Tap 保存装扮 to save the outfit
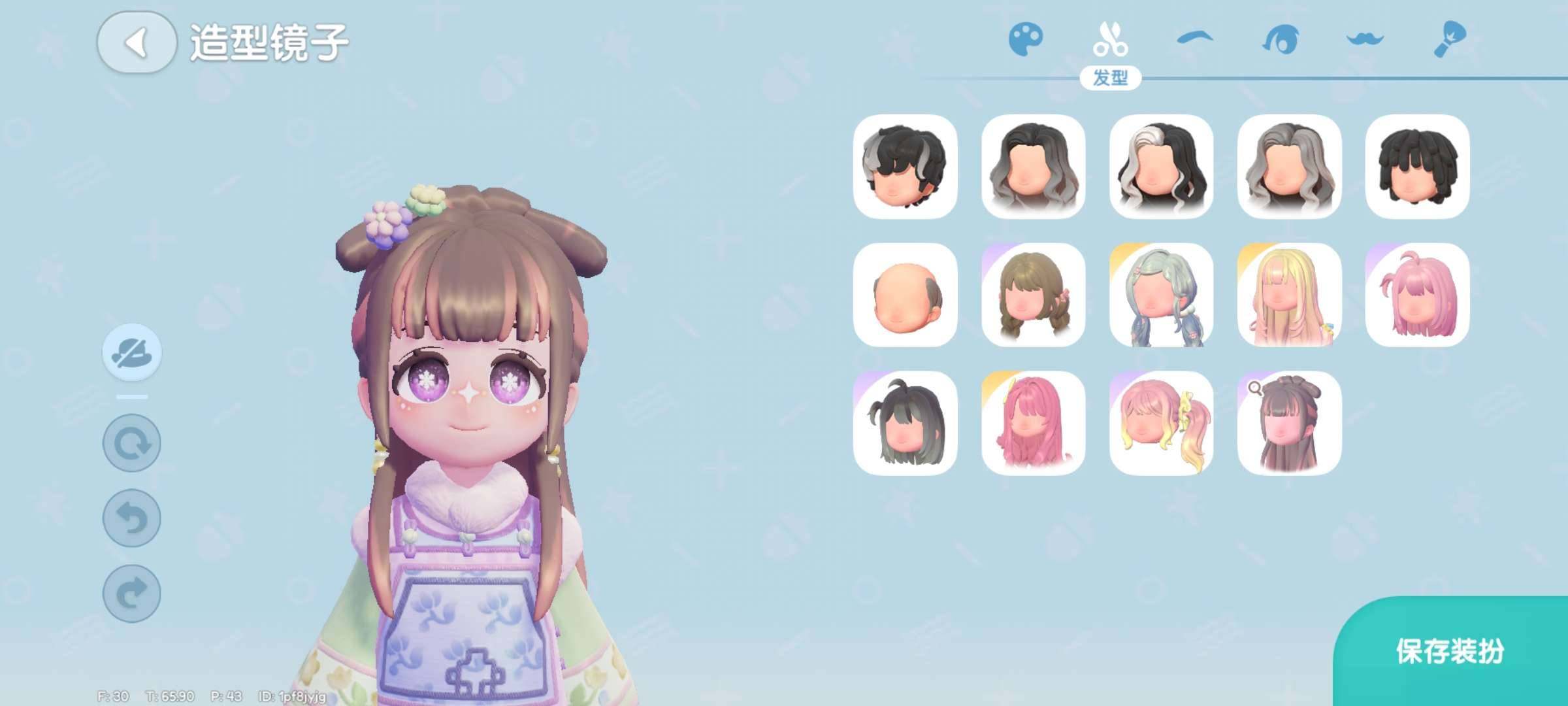The height and width of the screenshot is (706, 1568). [x=1450, y=651]
